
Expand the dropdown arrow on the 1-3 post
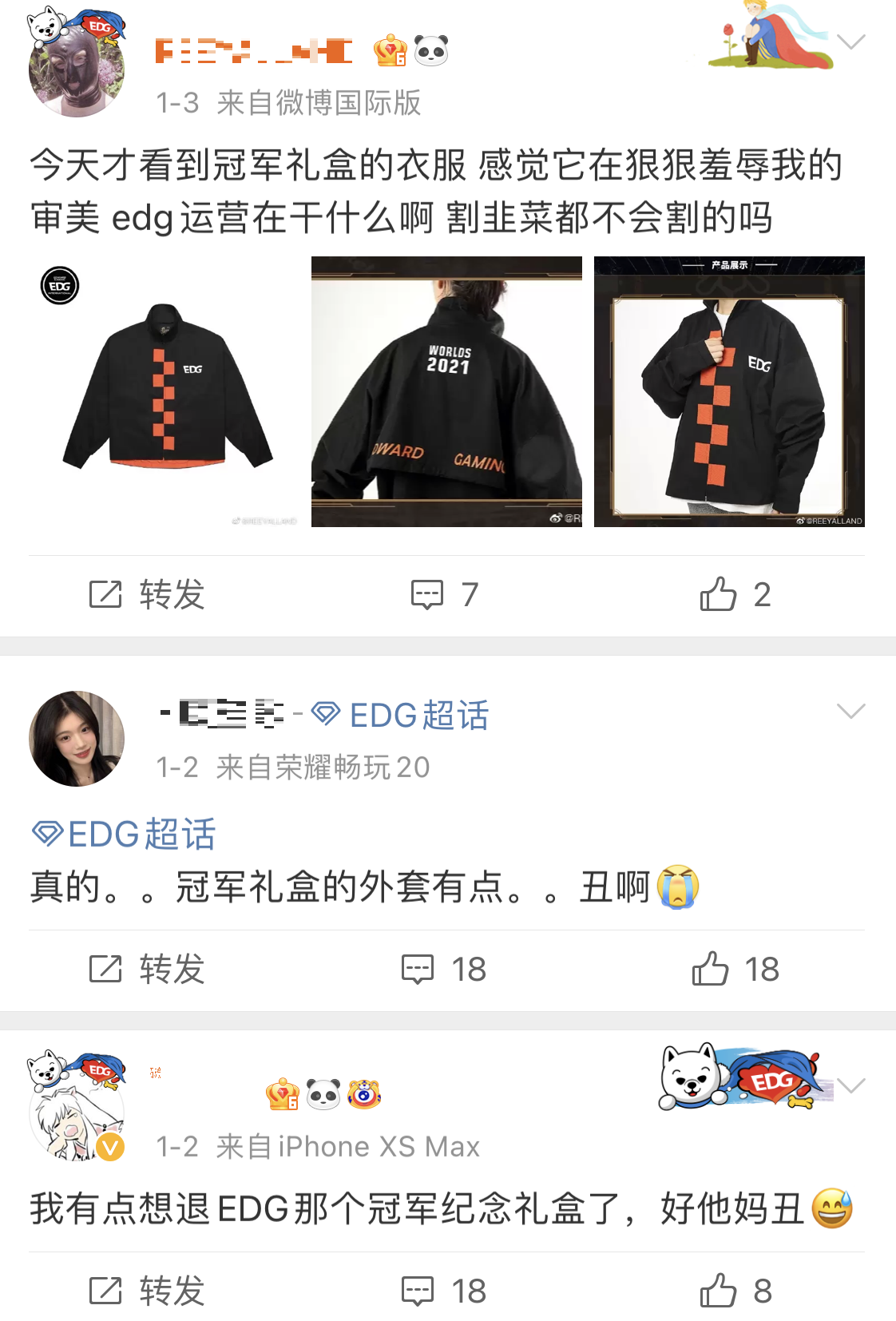click(851, 42)
